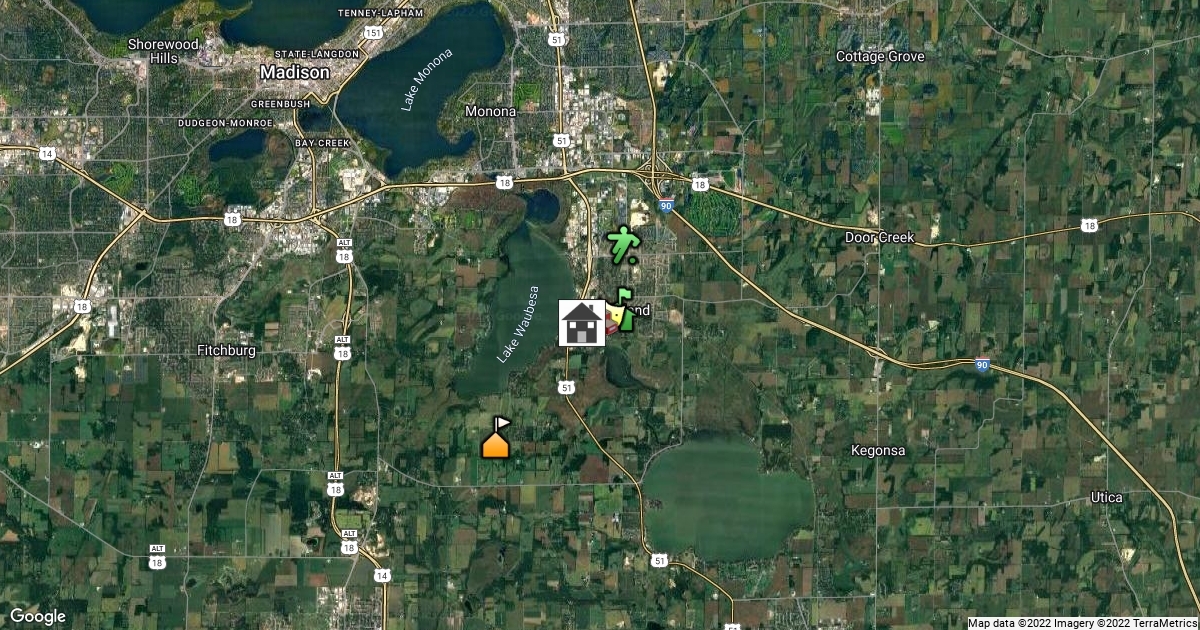
Task: Select the orange tent marker with flag
Action: pyautogui.click(x=496, y=441)
